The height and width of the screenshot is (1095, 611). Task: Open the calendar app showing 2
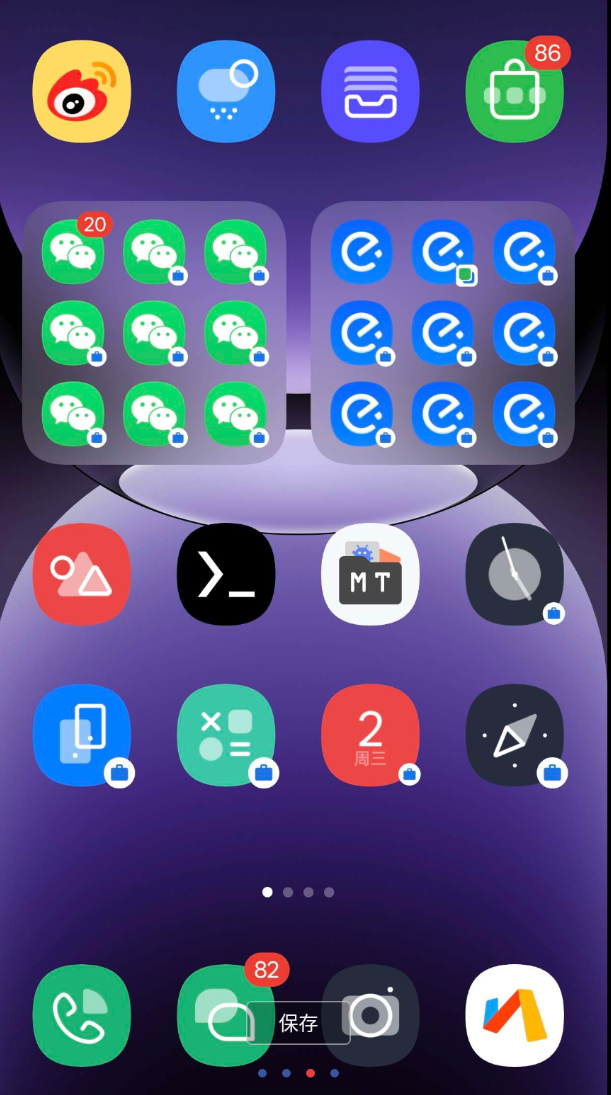point(370,735)
